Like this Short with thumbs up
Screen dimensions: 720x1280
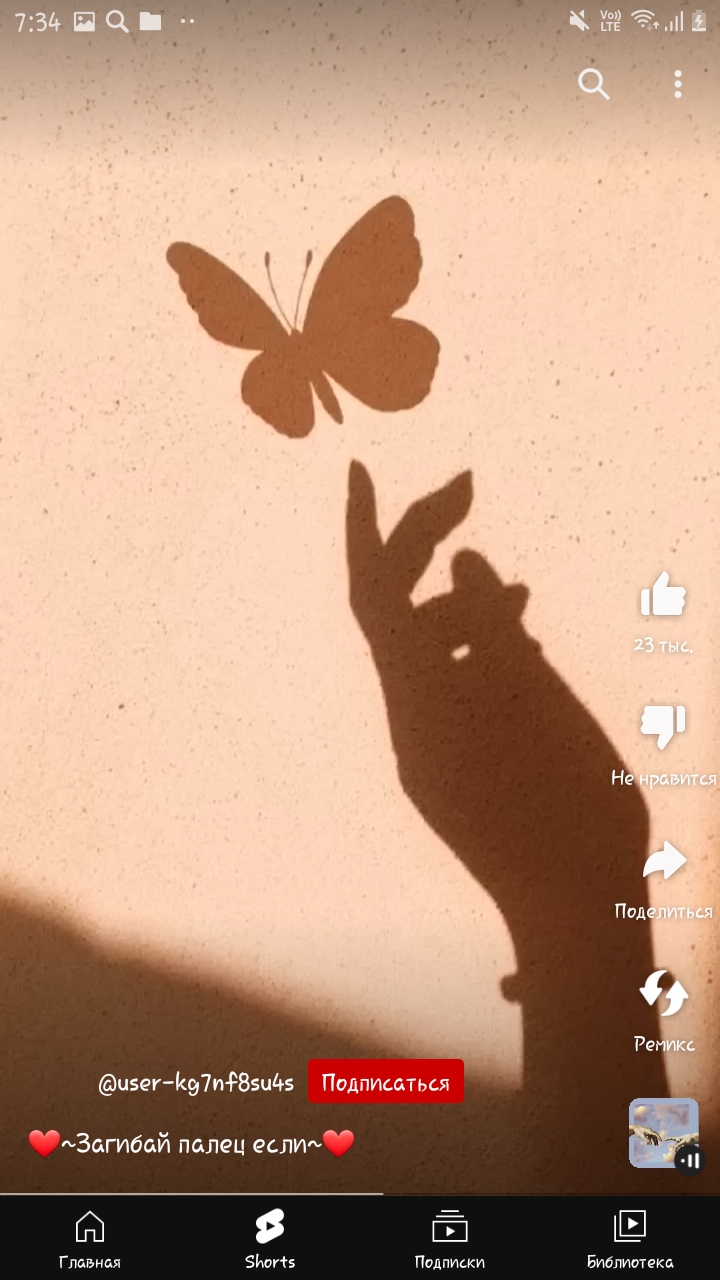coord(663,596)
